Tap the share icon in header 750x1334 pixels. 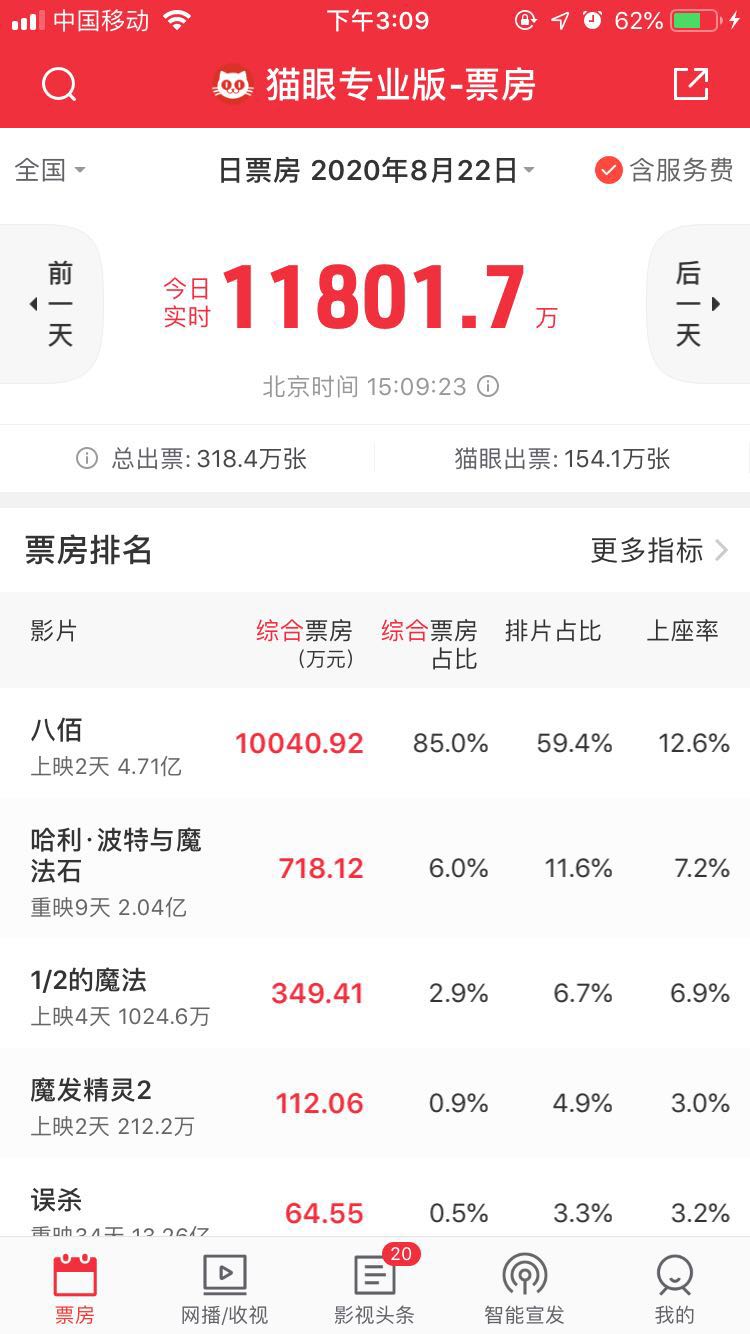coord(690,85)
